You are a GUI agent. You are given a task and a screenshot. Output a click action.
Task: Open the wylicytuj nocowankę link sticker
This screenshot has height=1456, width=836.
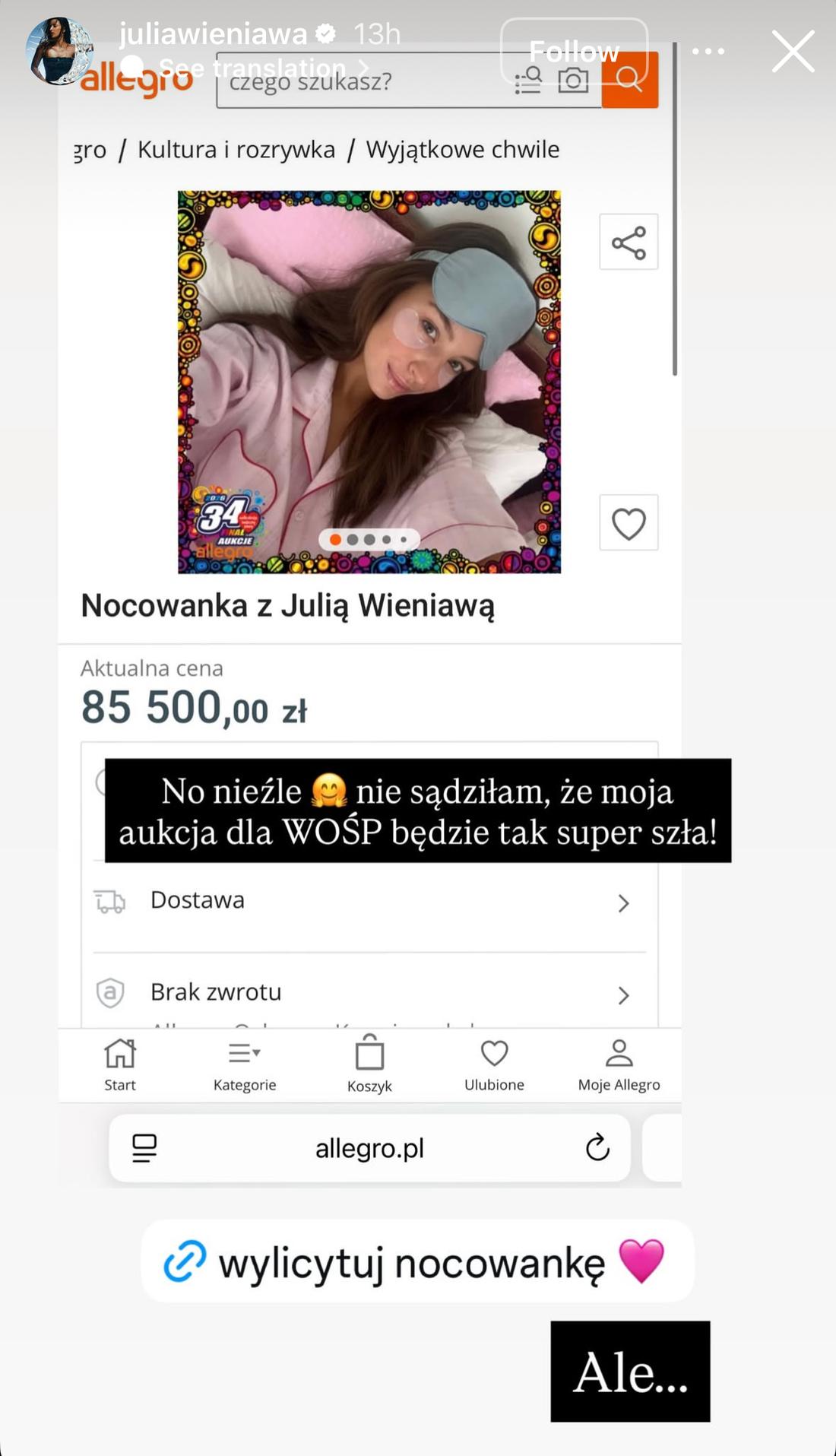point(416,1260)
